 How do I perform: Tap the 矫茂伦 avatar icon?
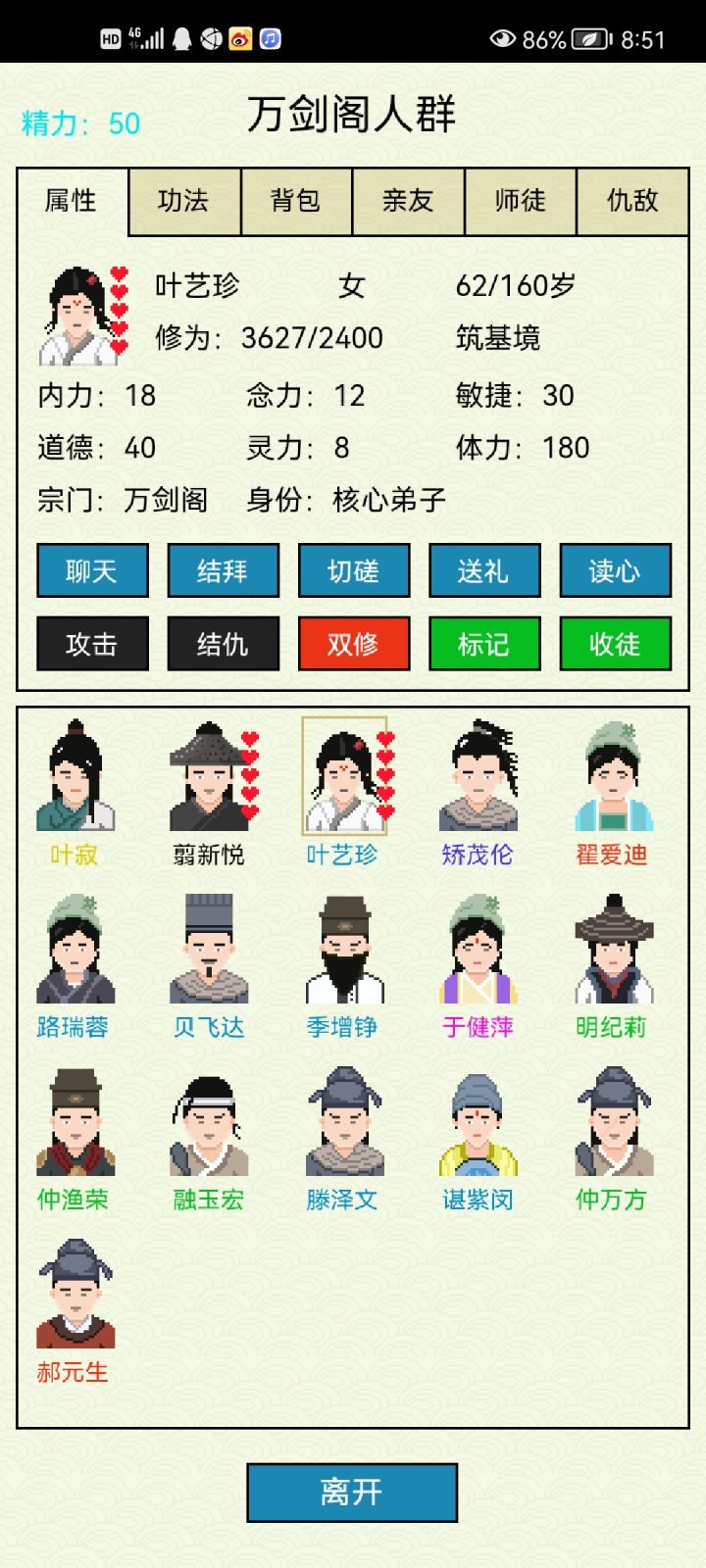479,774
